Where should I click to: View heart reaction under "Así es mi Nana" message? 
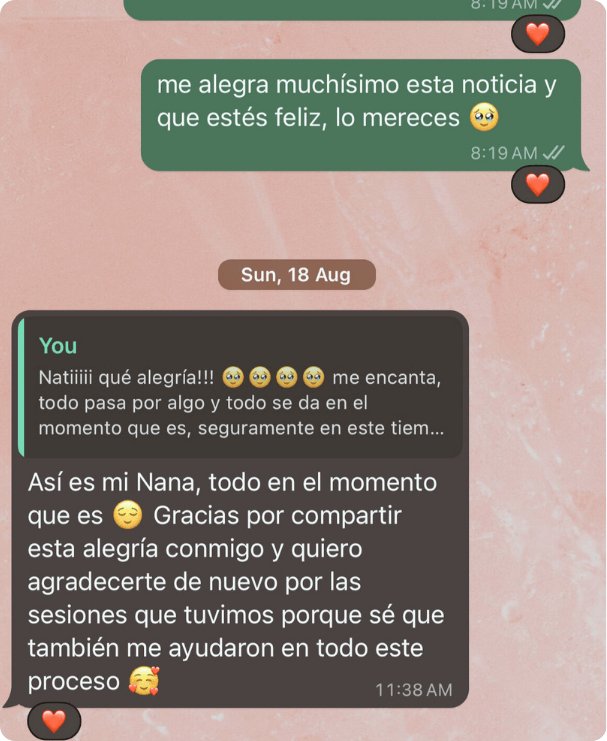click(x=54, y=720)
